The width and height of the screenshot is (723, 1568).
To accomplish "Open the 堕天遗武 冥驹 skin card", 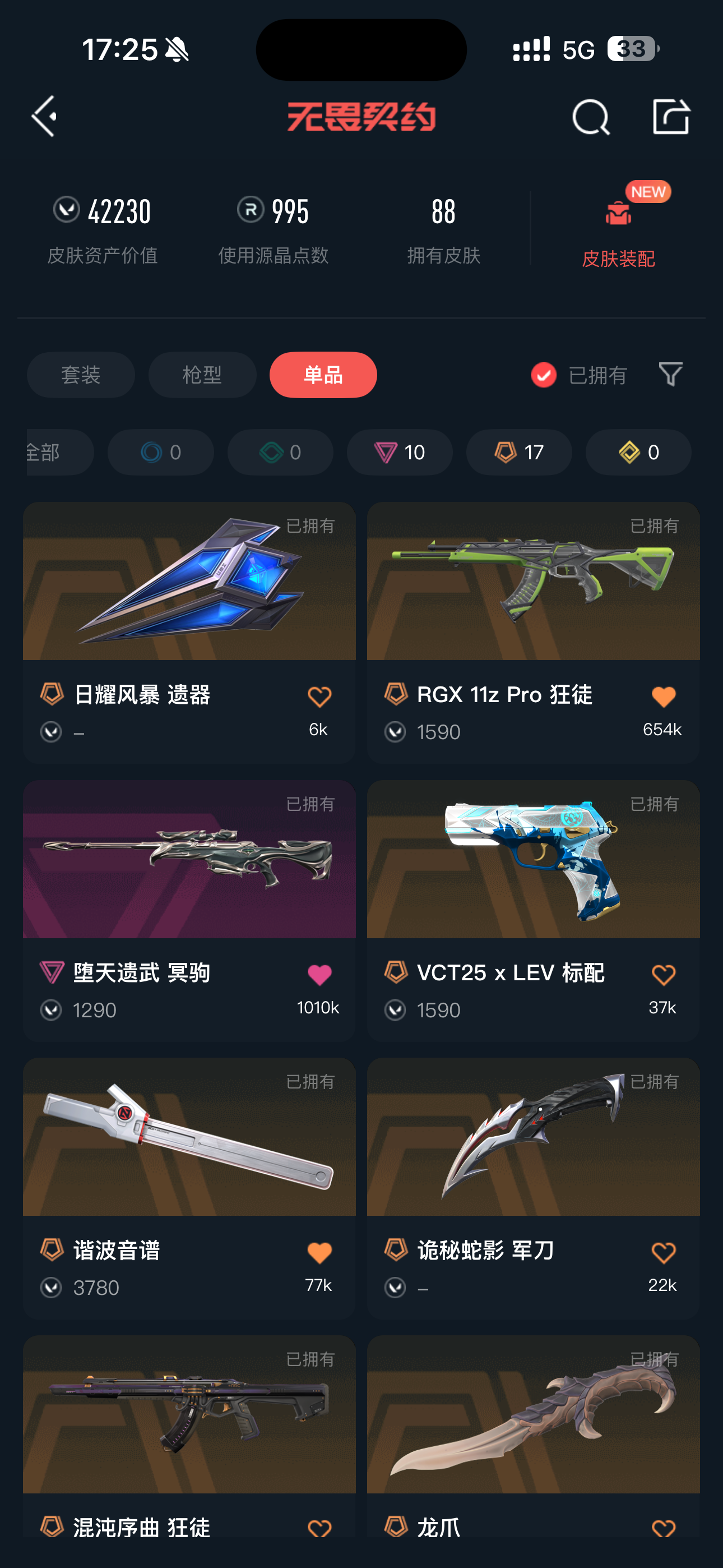I will point(189,911).
